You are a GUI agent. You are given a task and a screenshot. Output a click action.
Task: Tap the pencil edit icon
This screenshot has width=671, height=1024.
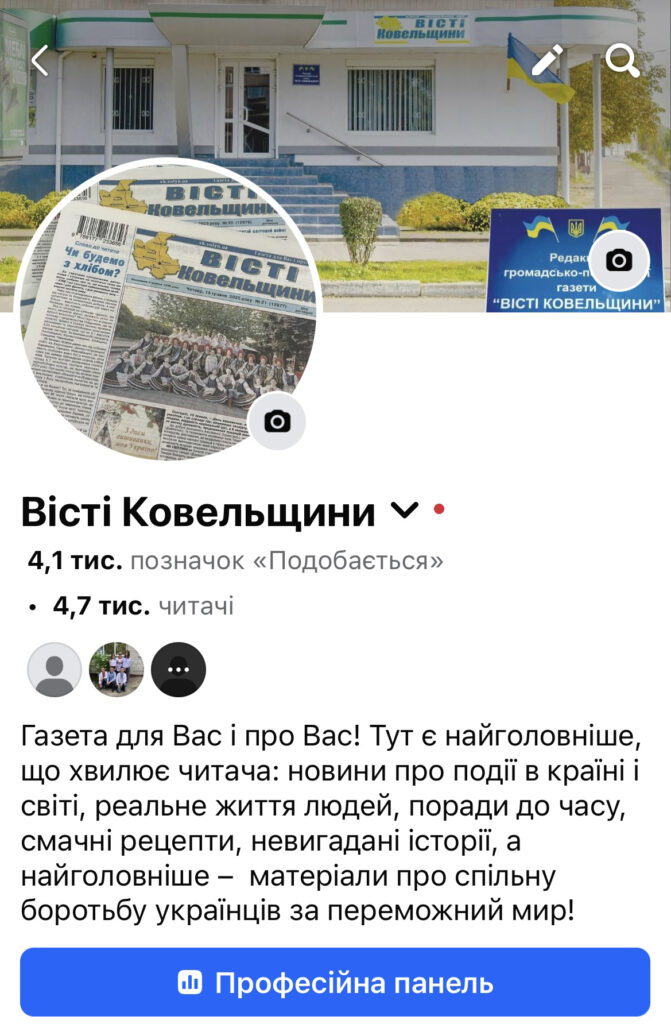coord(547,60)
